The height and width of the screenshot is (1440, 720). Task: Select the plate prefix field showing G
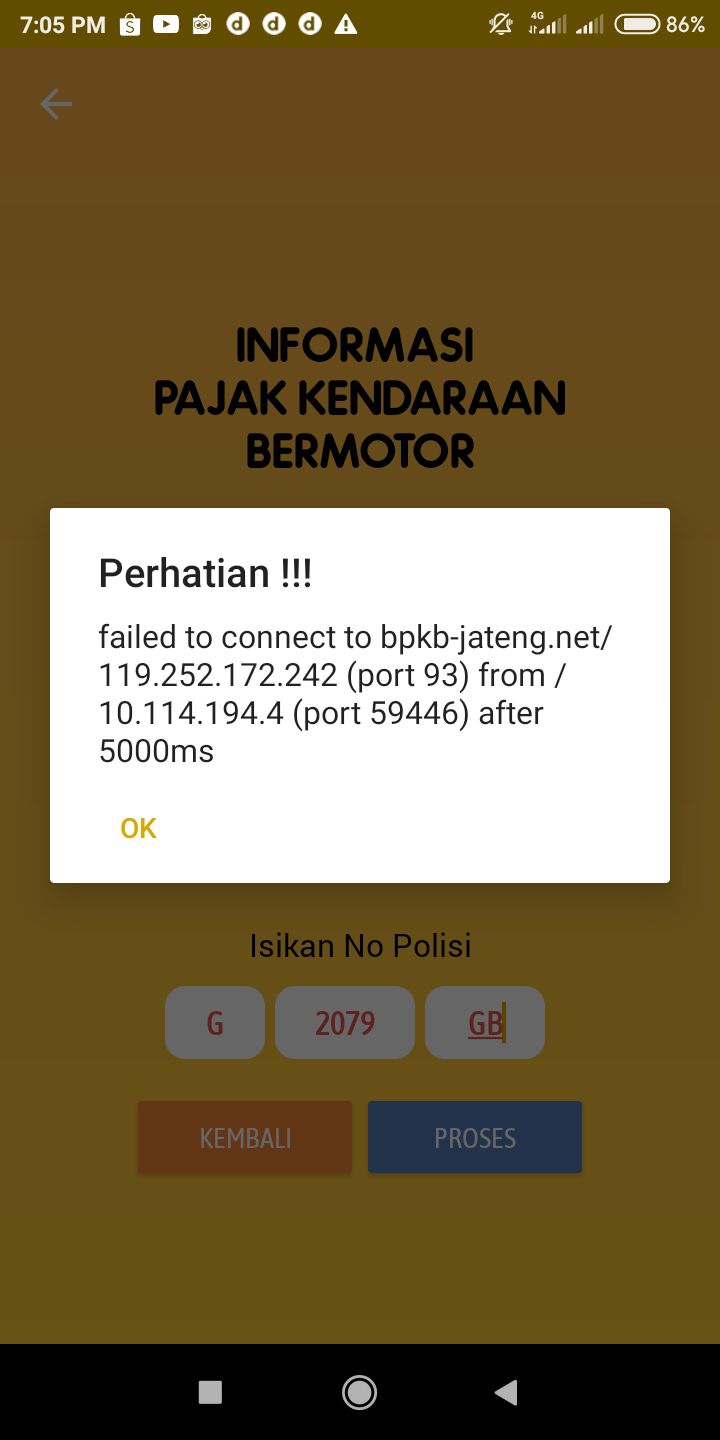215,1023
